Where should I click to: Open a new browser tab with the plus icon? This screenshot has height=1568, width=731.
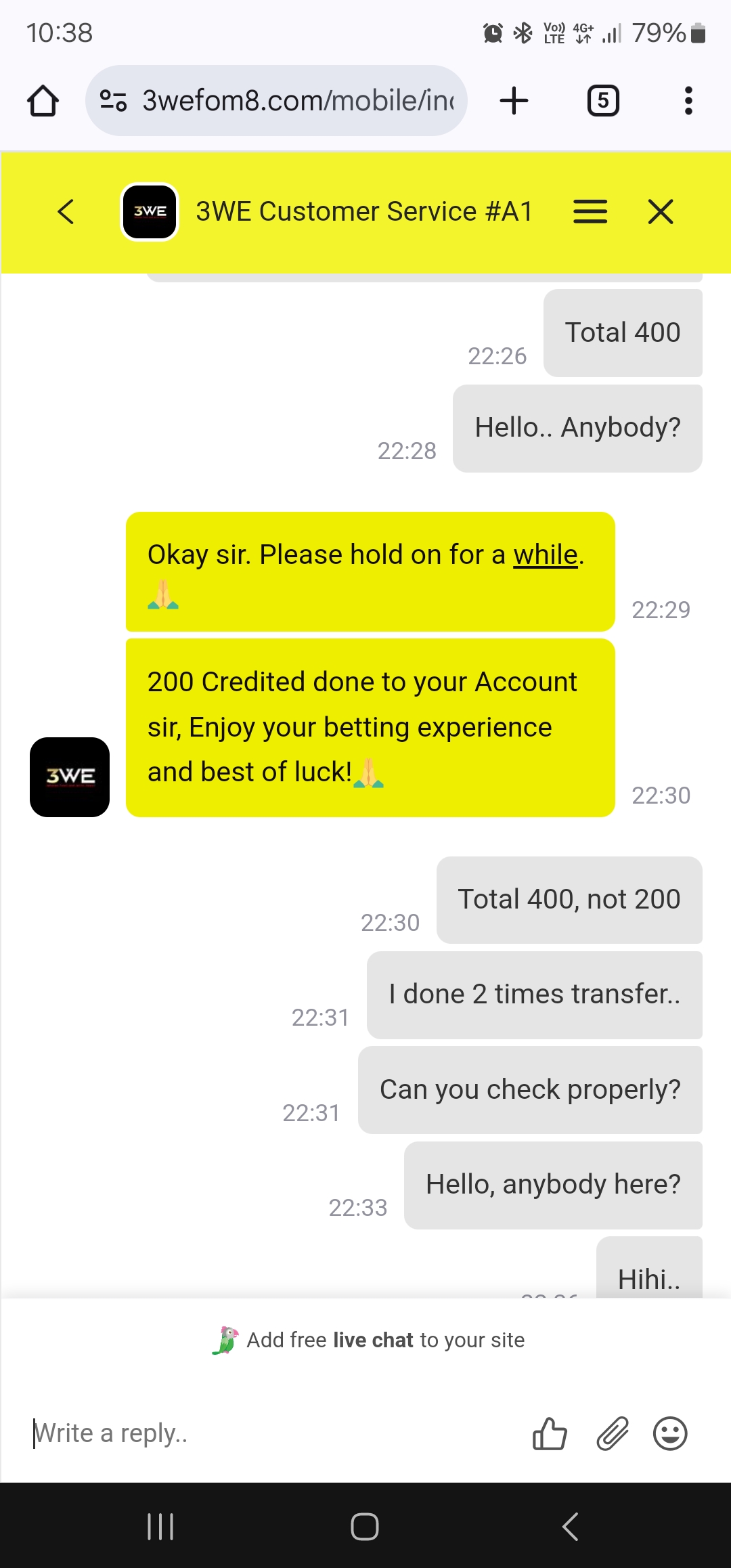[514, 100]
